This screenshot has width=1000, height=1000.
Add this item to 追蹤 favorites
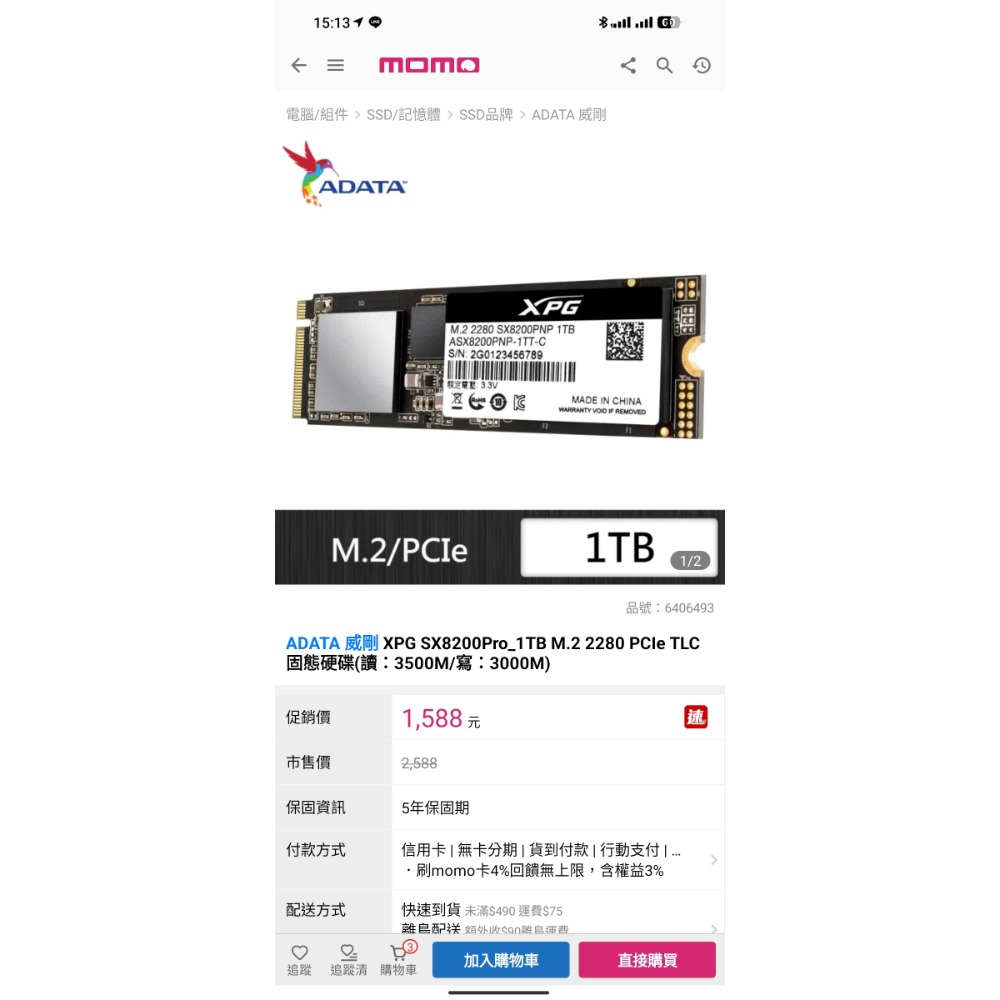[299, 960]
